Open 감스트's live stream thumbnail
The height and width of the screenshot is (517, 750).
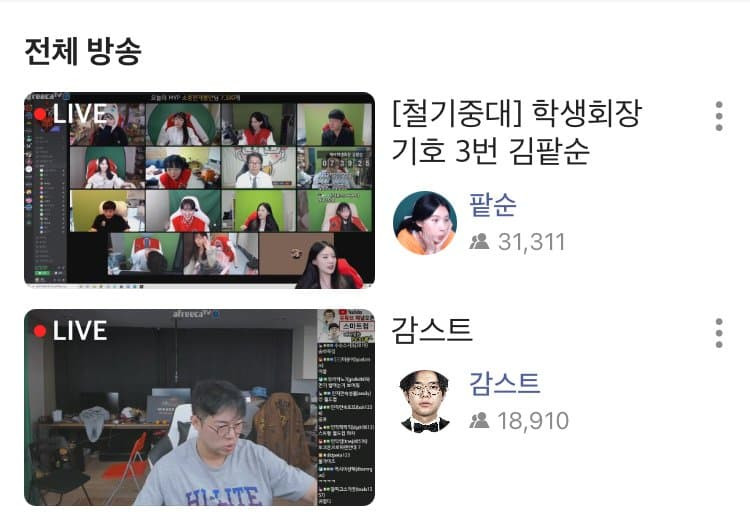[x=199, y=407]
